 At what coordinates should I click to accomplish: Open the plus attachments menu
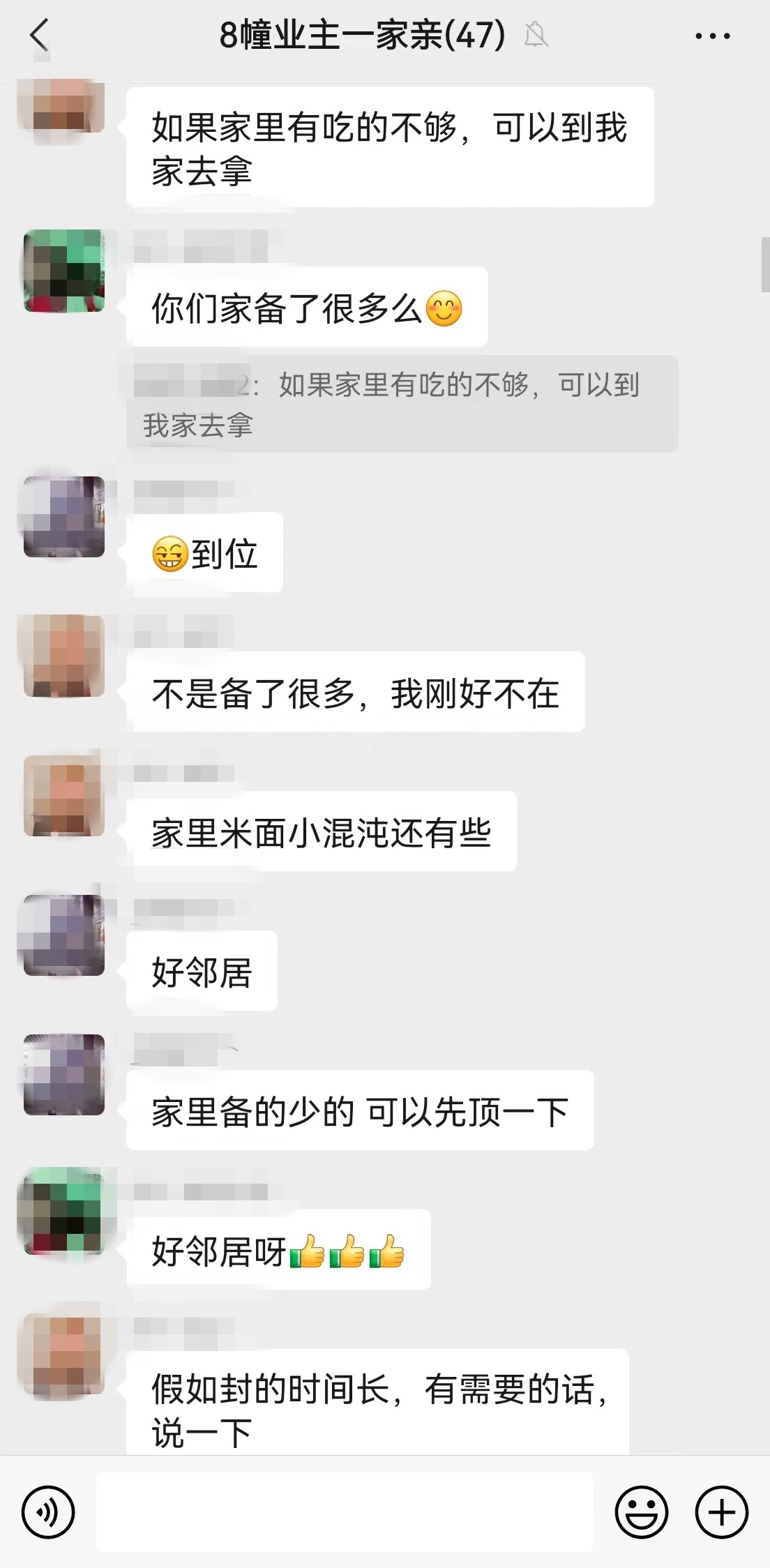pyautogui.click(x=721, y=1512)
